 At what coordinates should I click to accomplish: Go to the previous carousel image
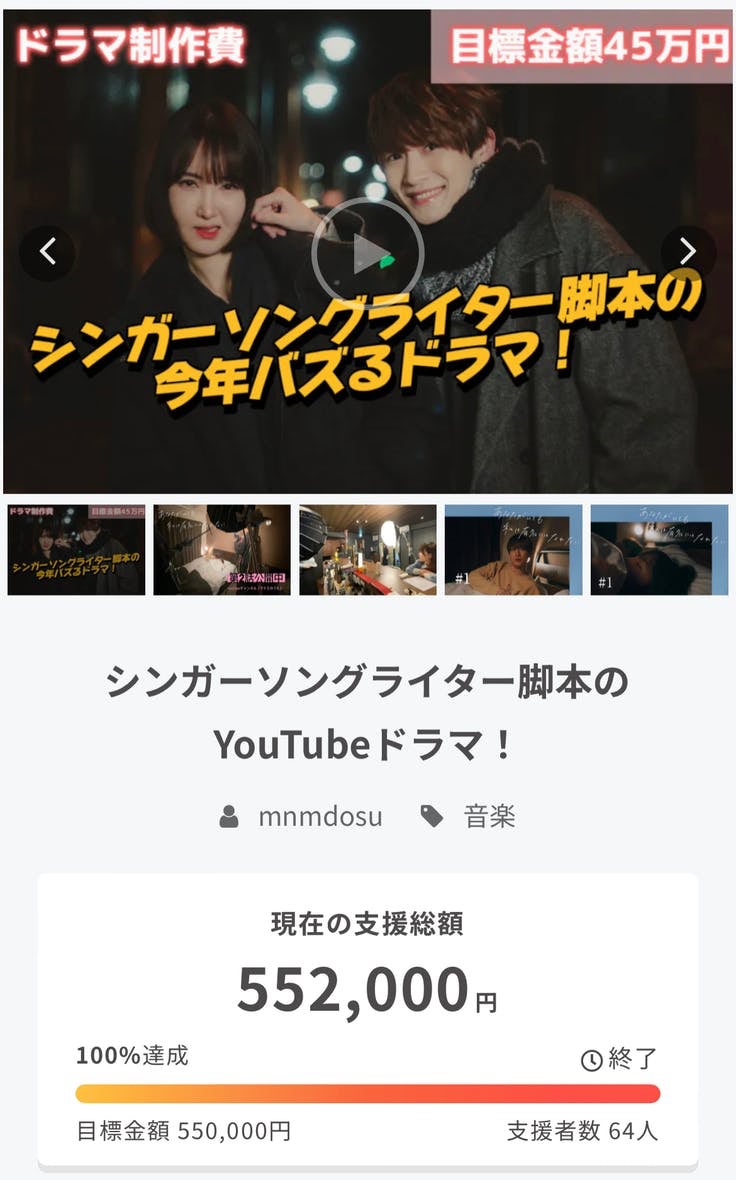pyautogui.click(x=48, y=252)
